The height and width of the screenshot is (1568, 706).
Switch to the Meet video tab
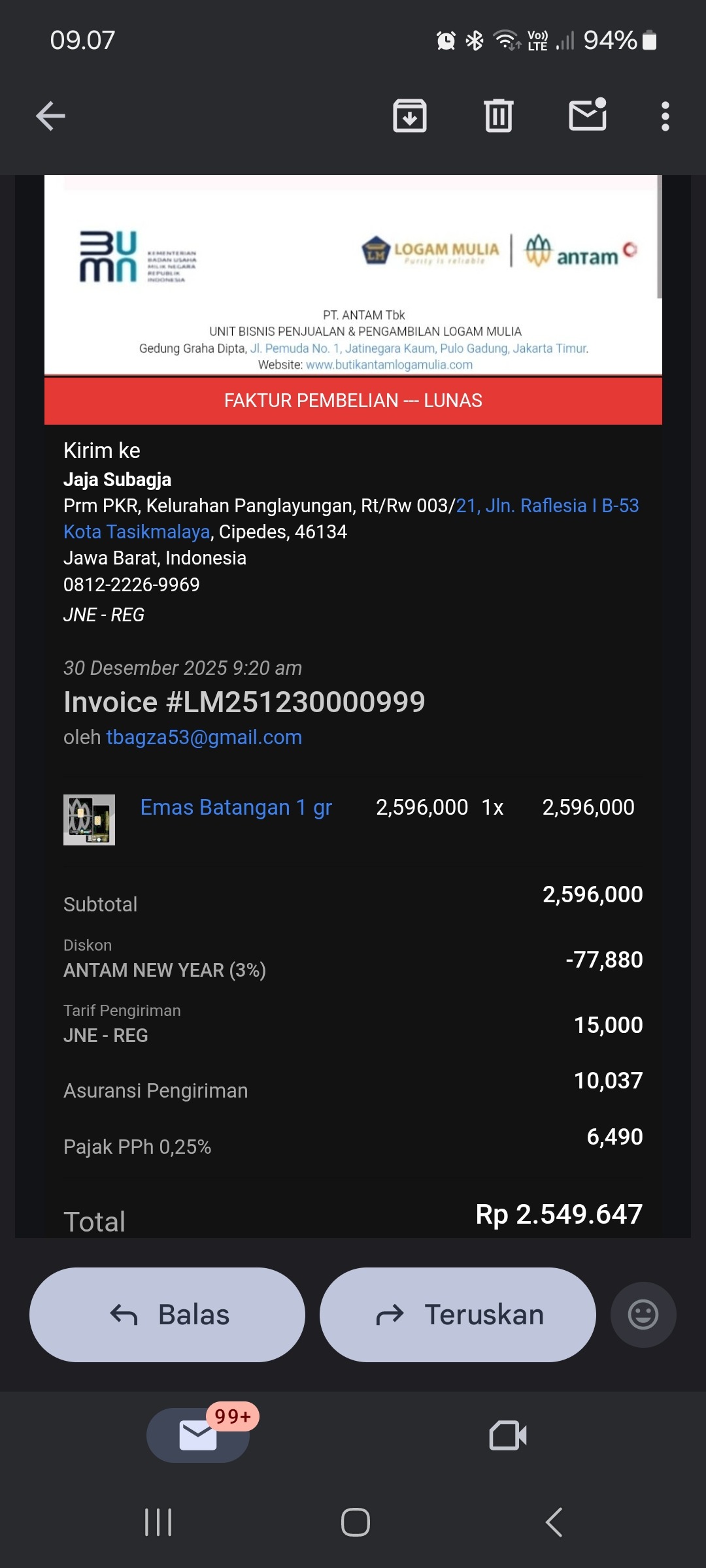(508, 1435)
